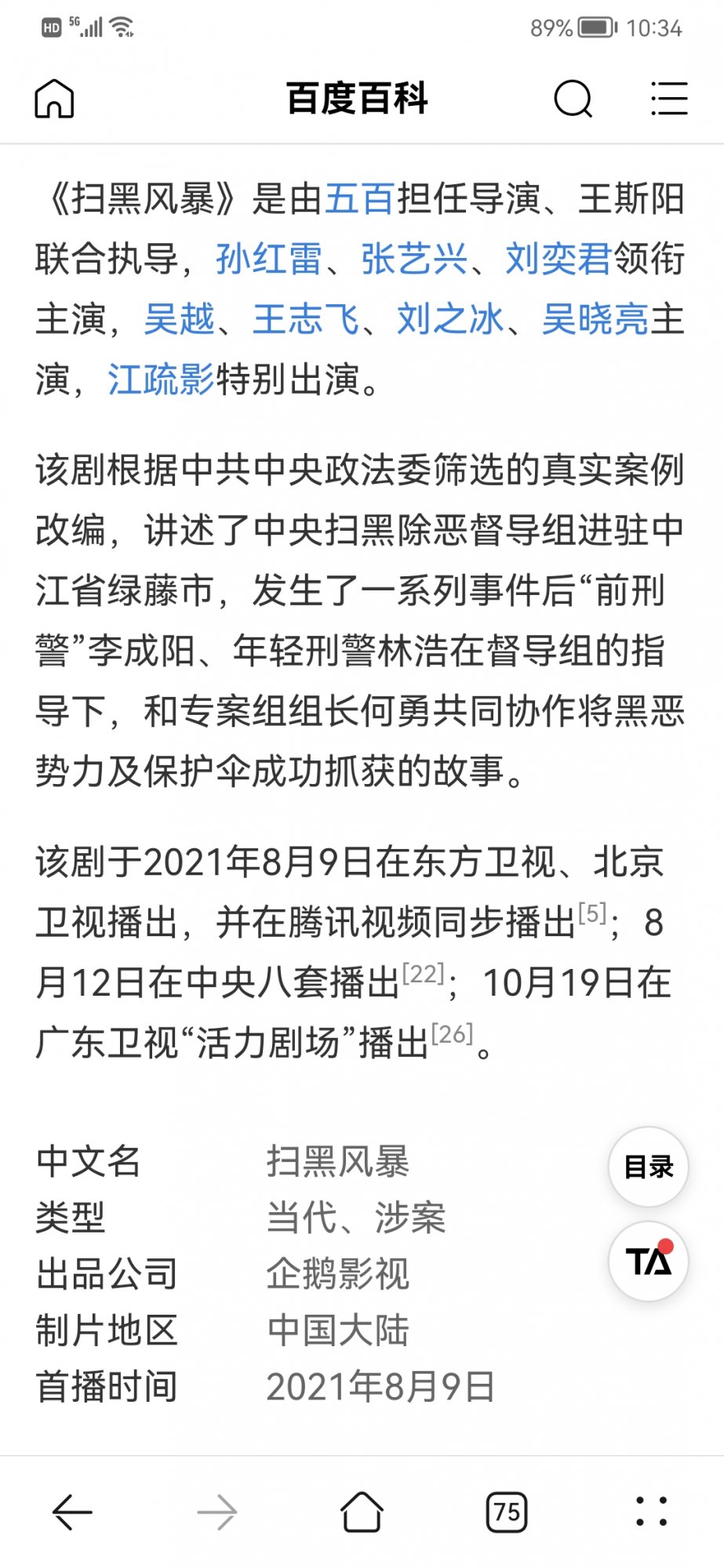Go back with the browser back arrow
Screen dimensions: 724x1568
pyautogui.click(x=72, y=1512)
